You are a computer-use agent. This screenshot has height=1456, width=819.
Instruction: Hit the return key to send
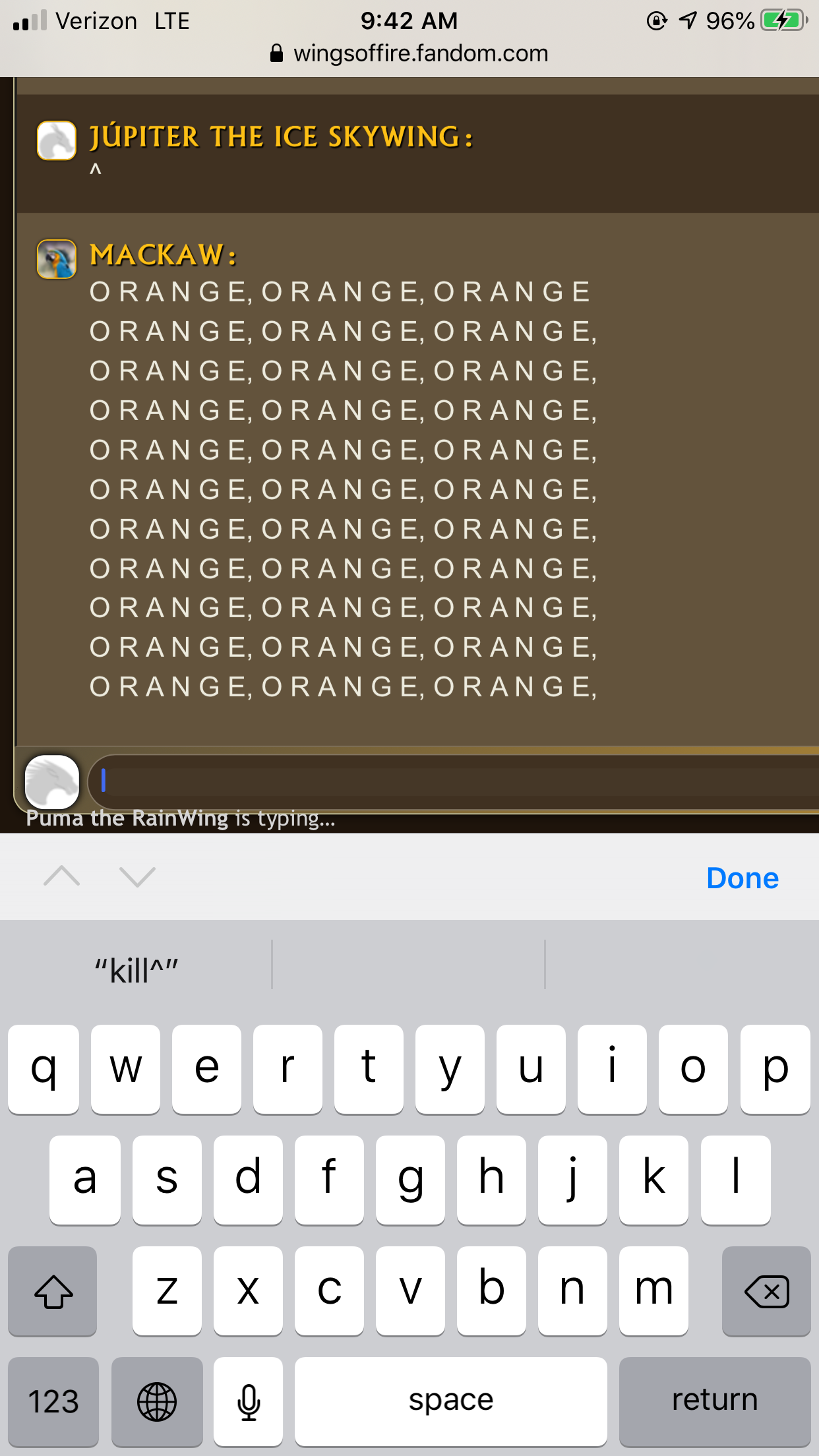(715, 1401)
